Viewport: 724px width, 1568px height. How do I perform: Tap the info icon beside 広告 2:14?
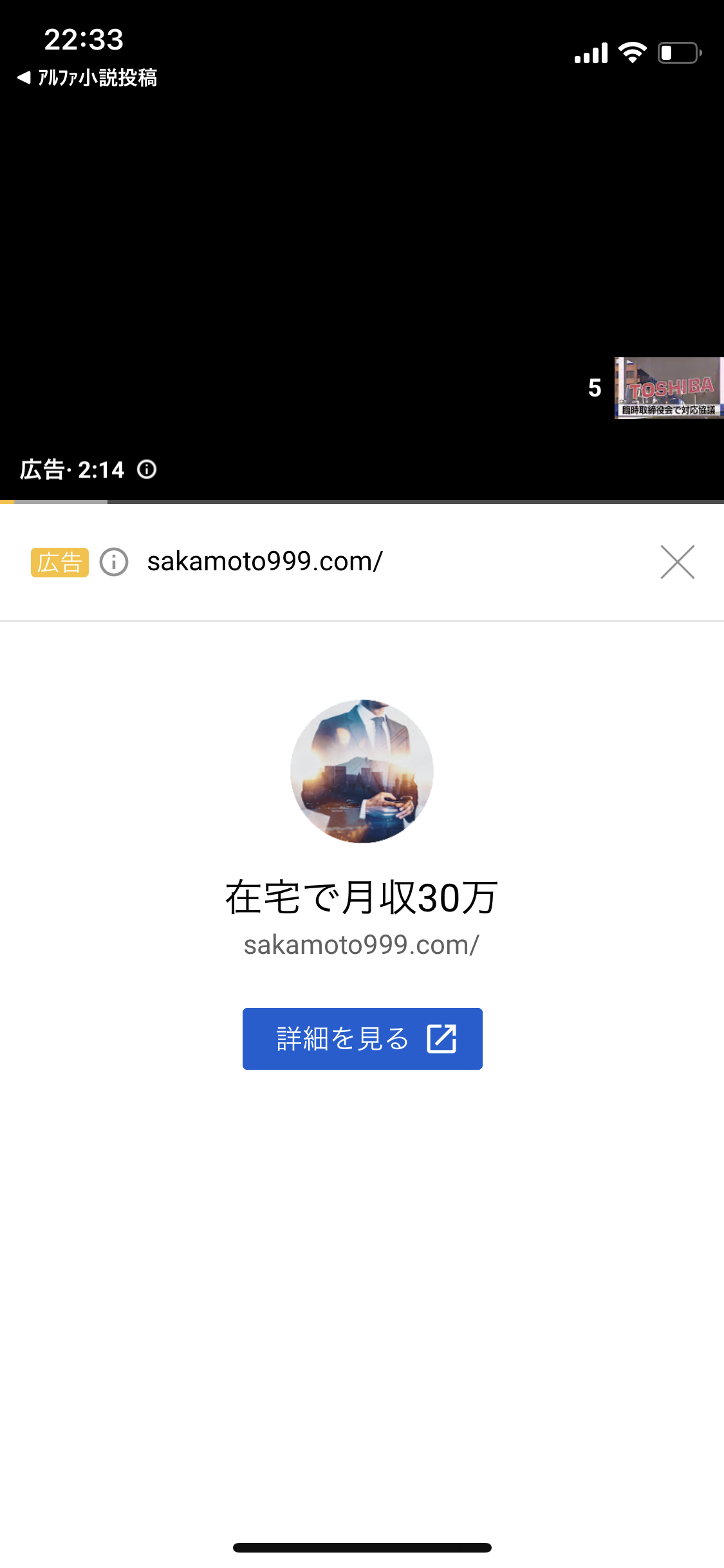(147, 470)
